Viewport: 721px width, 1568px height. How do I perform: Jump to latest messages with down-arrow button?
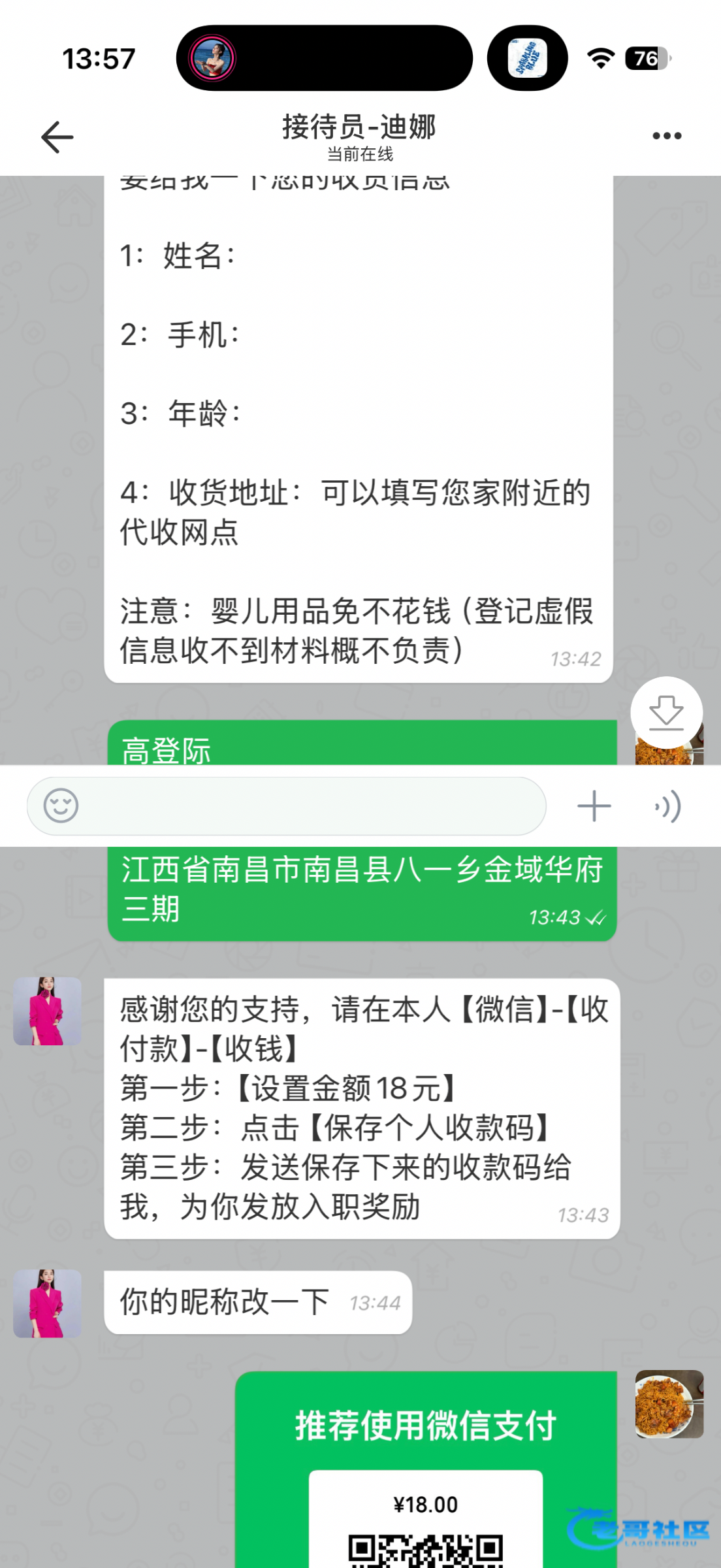[x=666, y=712]
